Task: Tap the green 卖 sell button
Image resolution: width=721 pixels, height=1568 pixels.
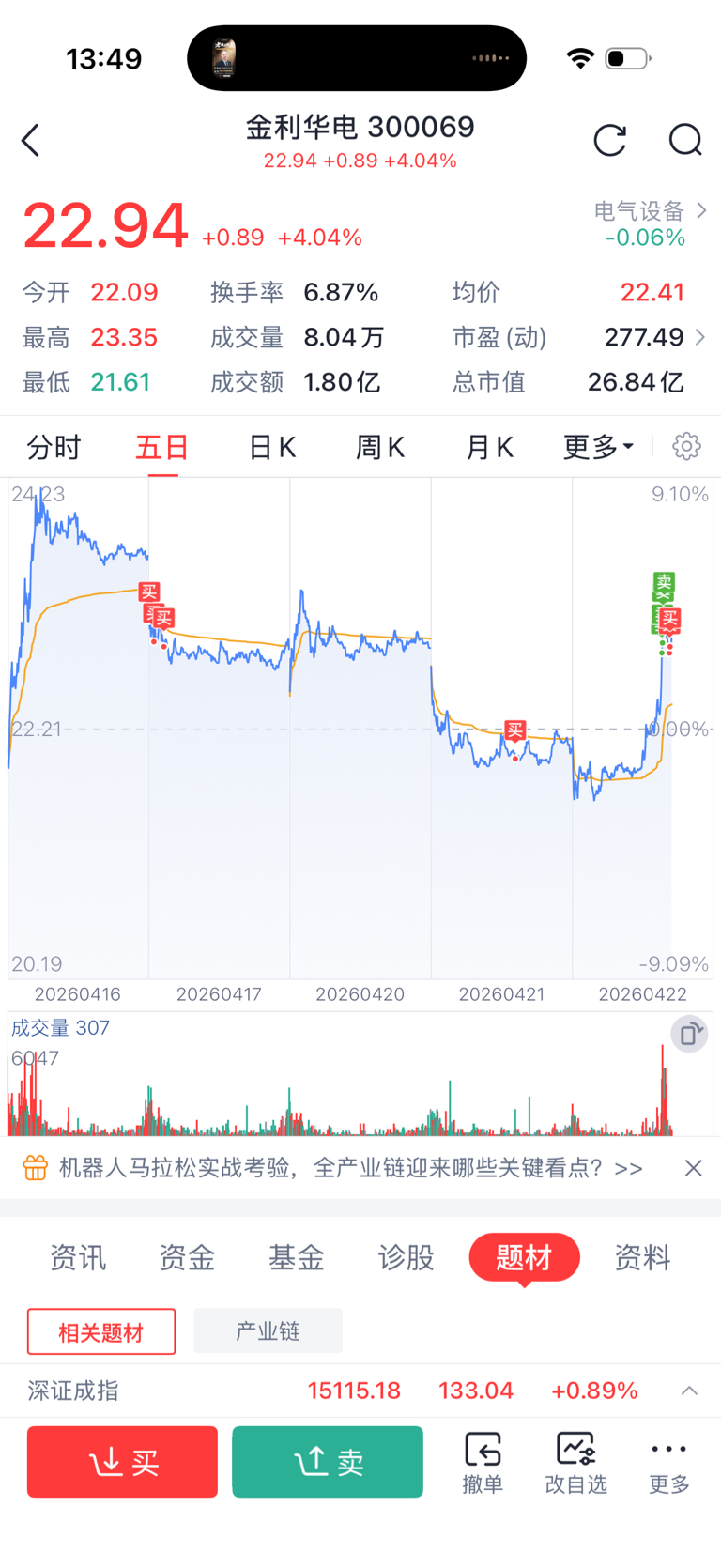Action: [x=328, y=1462]
